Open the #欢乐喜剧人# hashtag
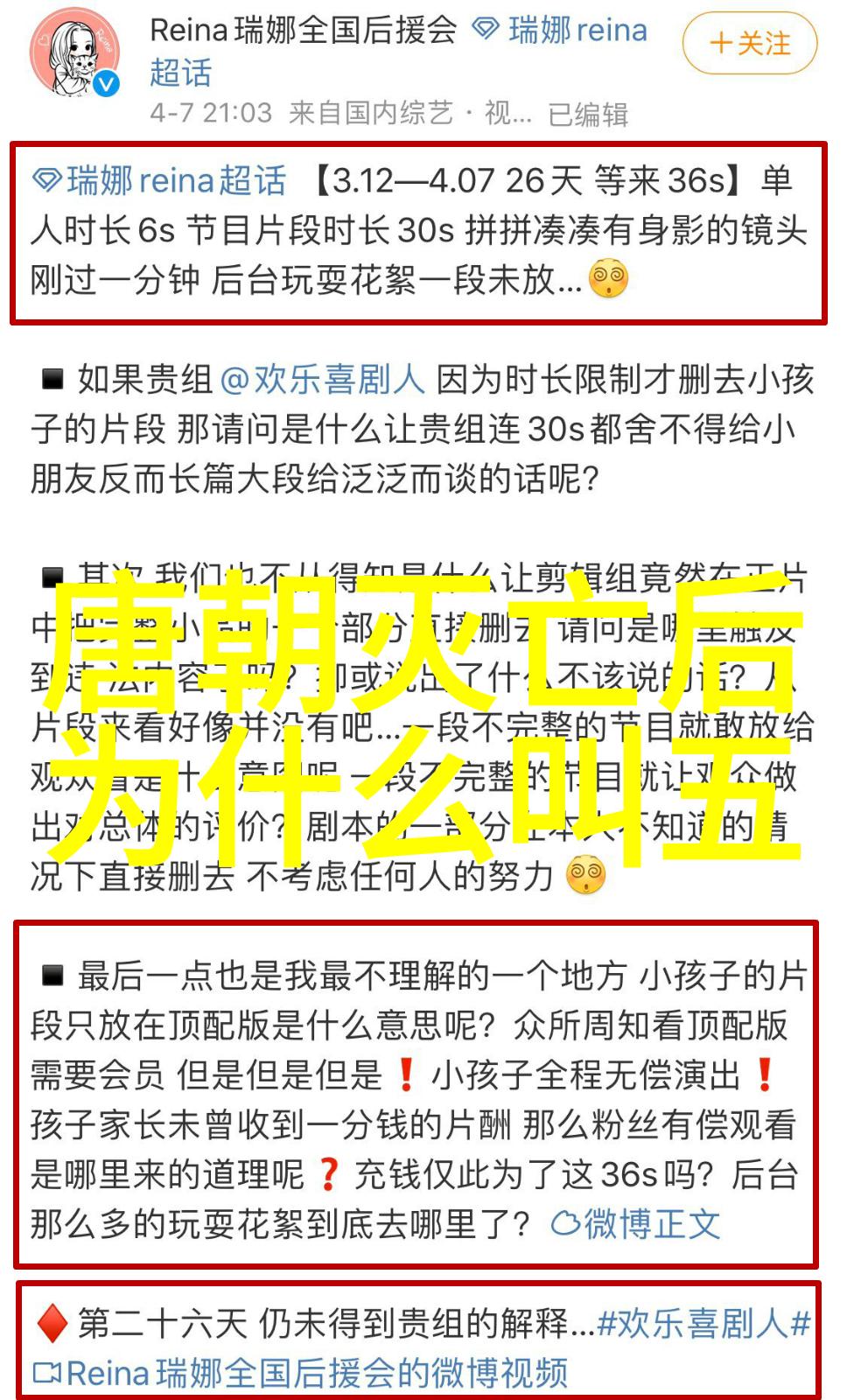 click(704, 1324)
